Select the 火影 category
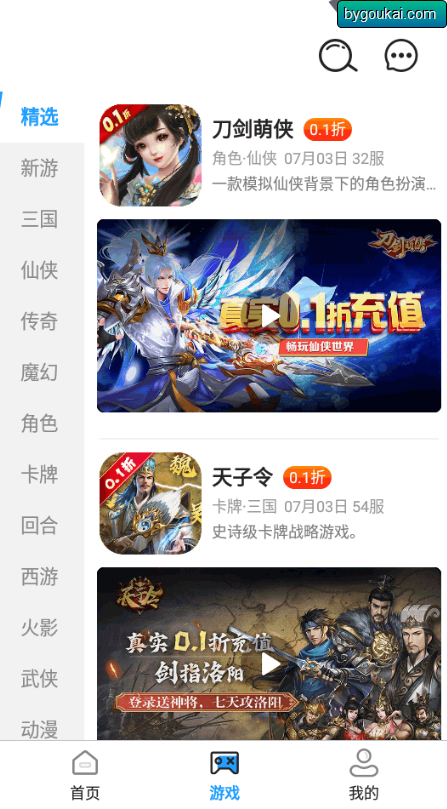 (40, 628)
